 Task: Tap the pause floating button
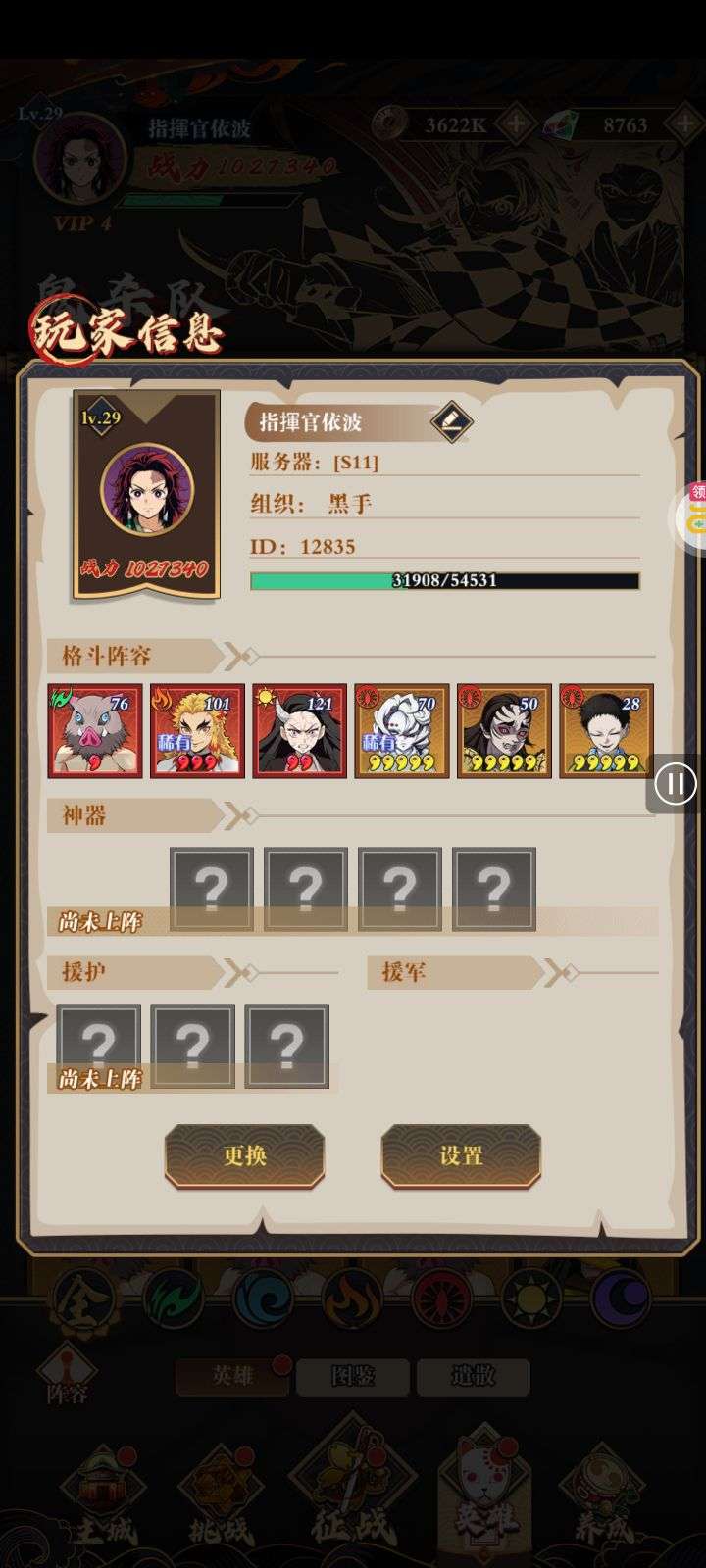(675, 783)
